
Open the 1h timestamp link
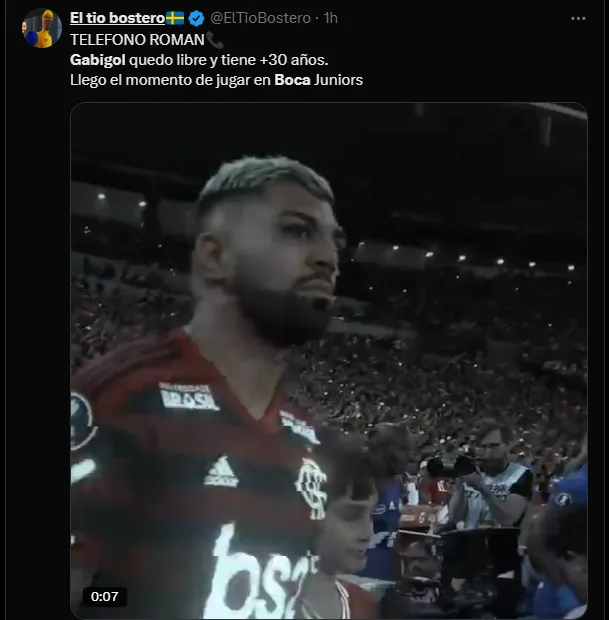tap(331, 18)
